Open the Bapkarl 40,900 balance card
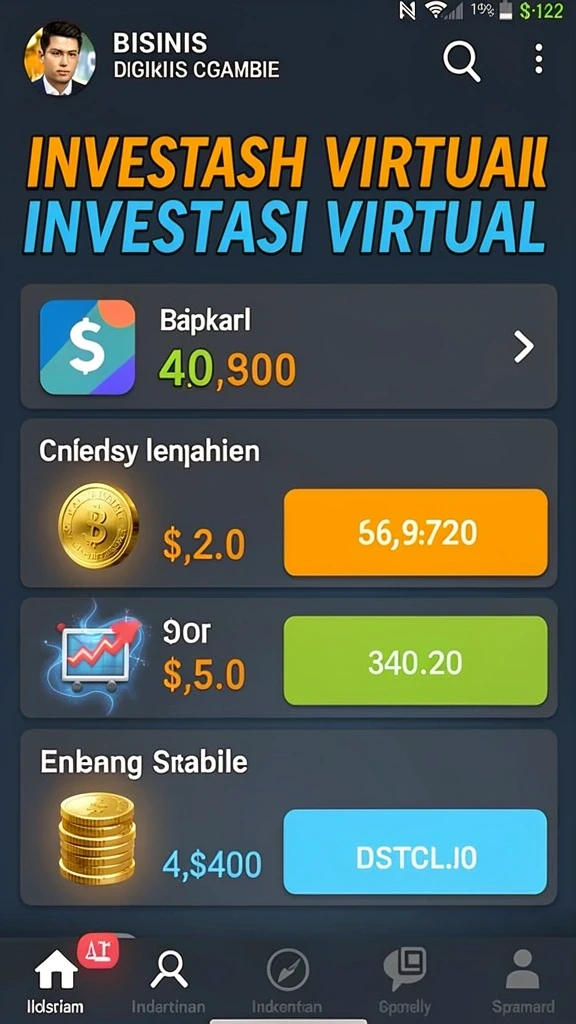Image resolution: width=576 pixels, height=1024 pixels. pos(289,346)
